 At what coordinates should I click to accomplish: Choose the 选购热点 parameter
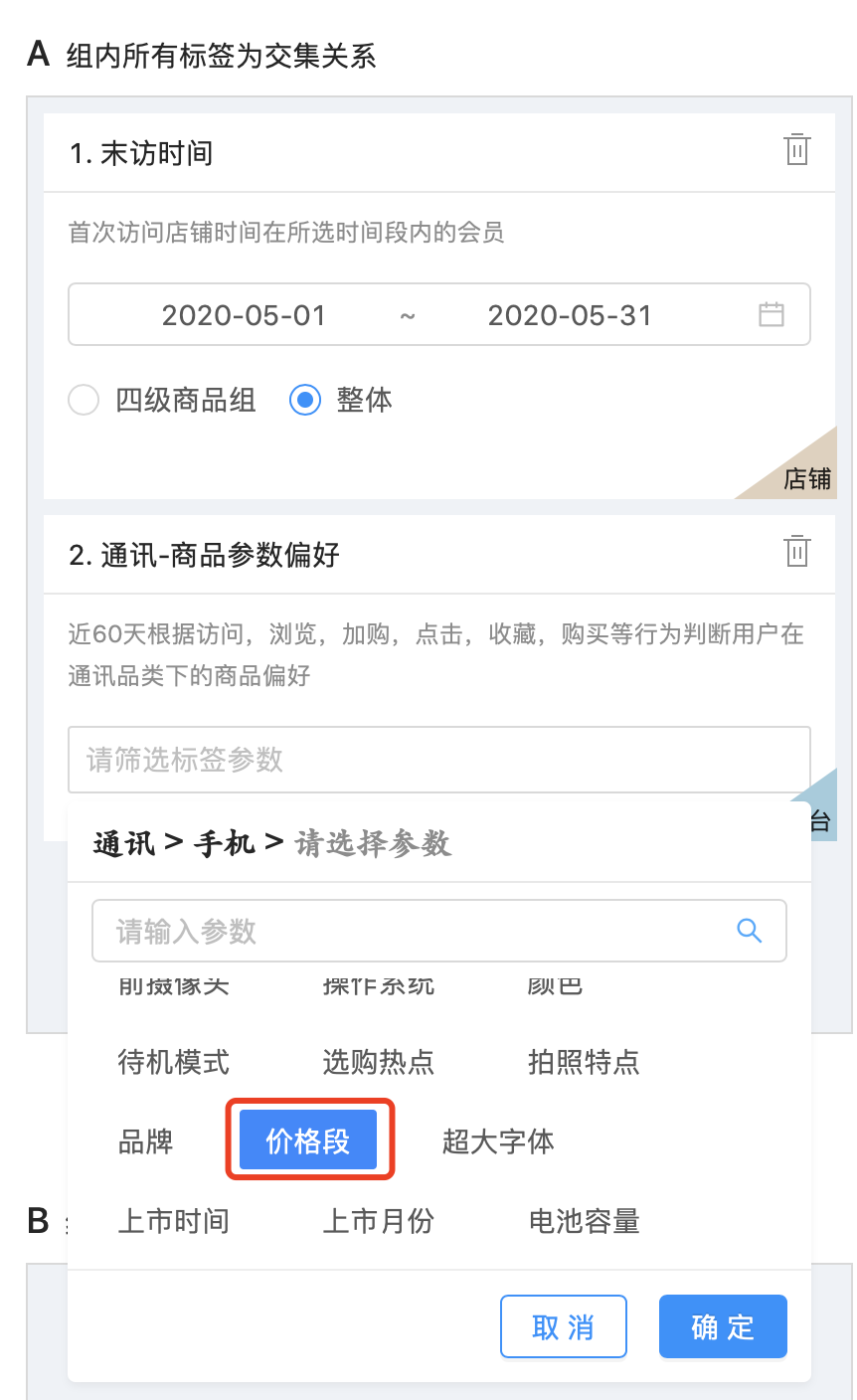point(379,1062)
